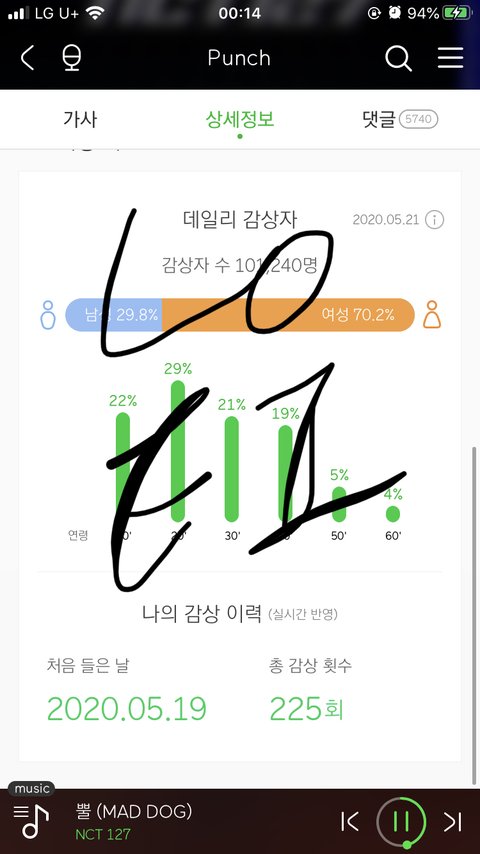Select the 상세정보 tab
The image size is (480, 854).
(240, 119)
